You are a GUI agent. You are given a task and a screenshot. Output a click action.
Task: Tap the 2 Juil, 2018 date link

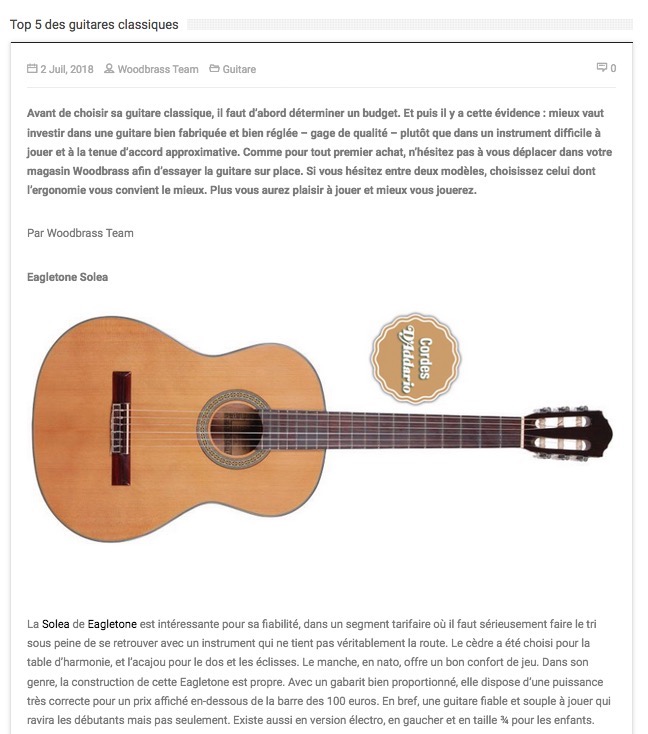pyautogui.click(x=67, y=69)
